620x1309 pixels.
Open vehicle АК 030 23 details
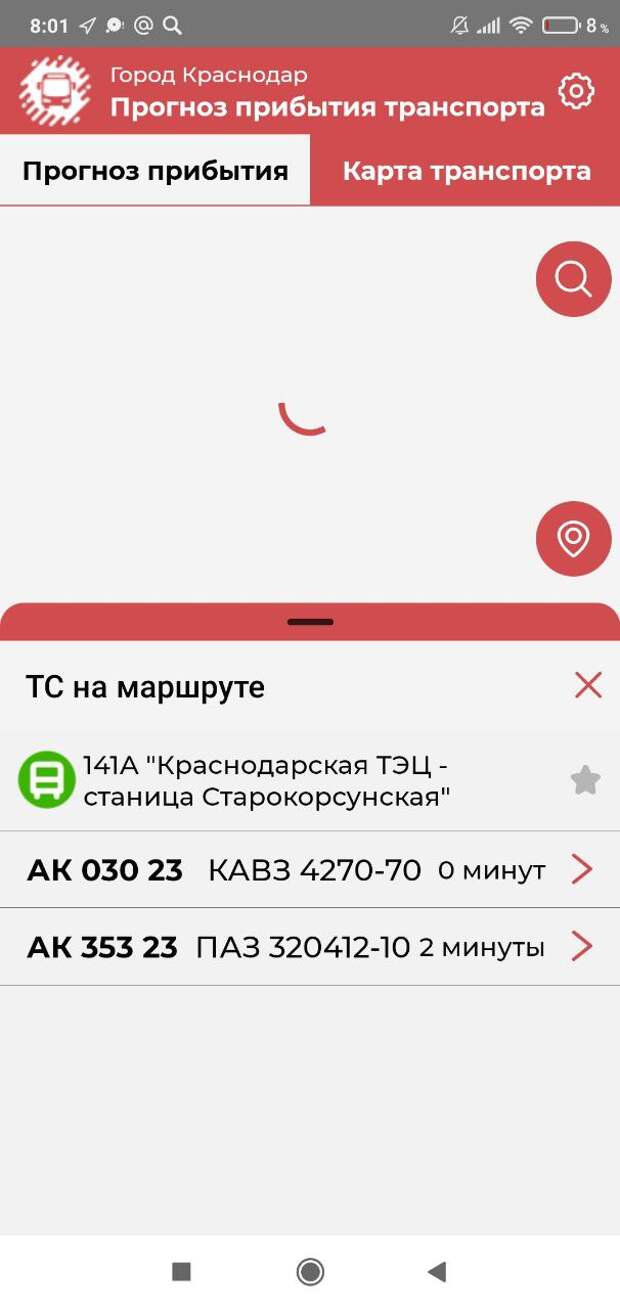click(x=310, y=870)
